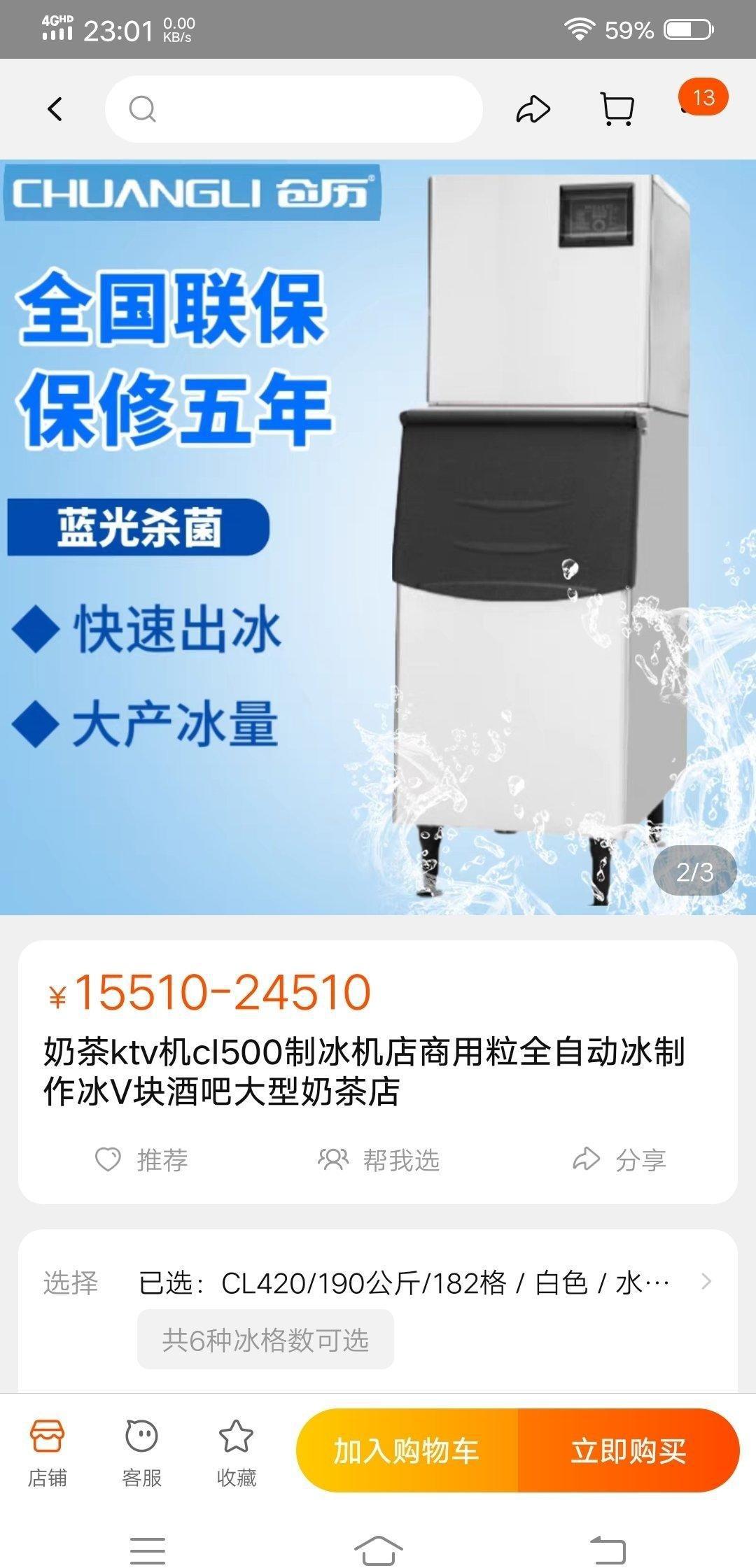The height and width of the screenshot is (1568, 756).
Task: Tap 立即购买 to buy now
Action: pos(628,1450)
